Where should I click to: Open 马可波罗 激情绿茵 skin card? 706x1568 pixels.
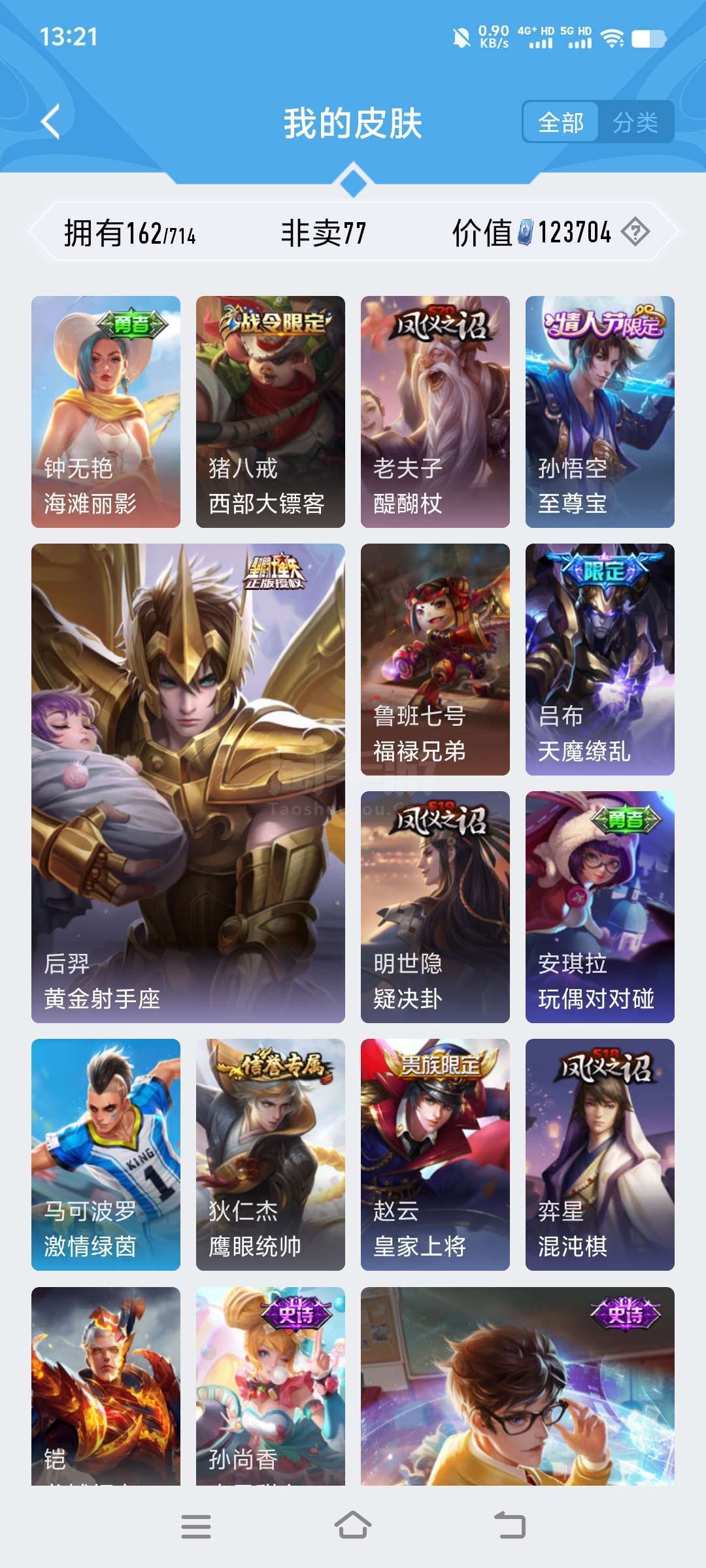tap(106, 1154)
